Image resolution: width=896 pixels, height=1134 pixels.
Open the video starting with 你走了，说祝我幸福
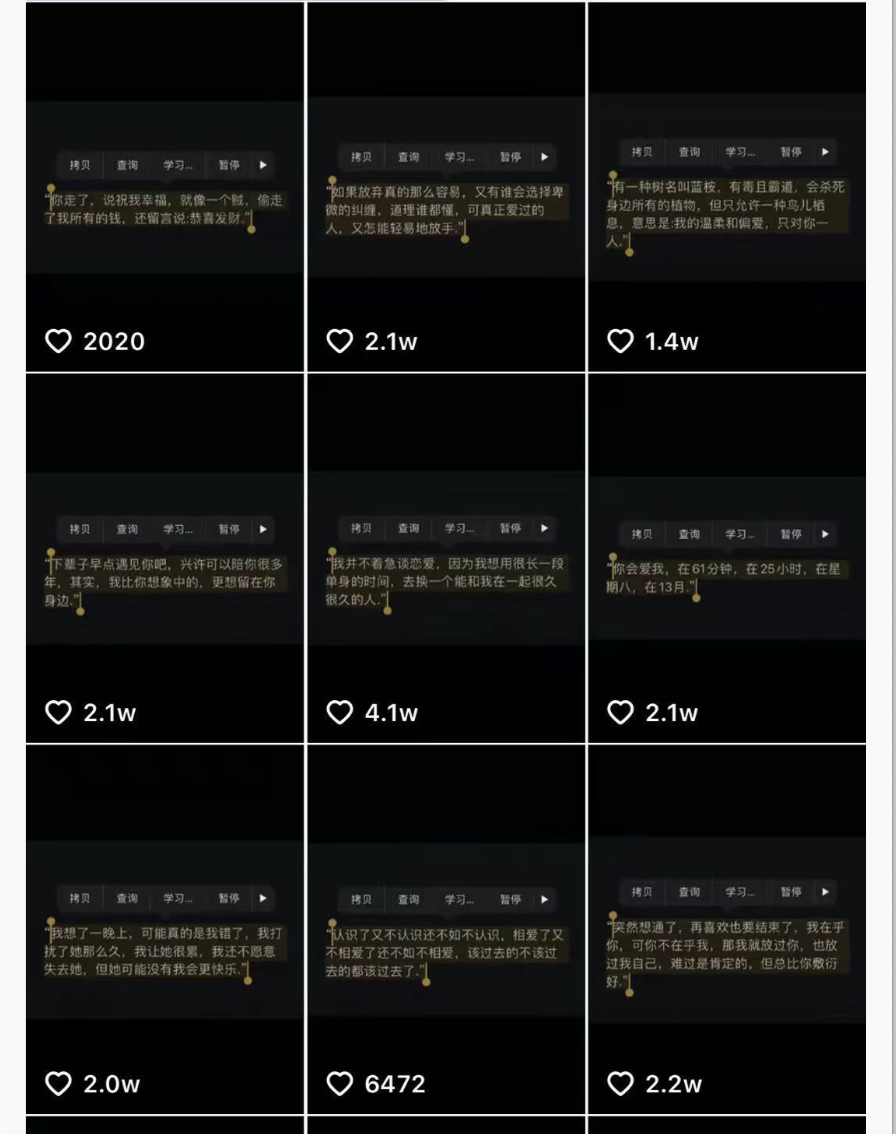click(x=165, y=188)
